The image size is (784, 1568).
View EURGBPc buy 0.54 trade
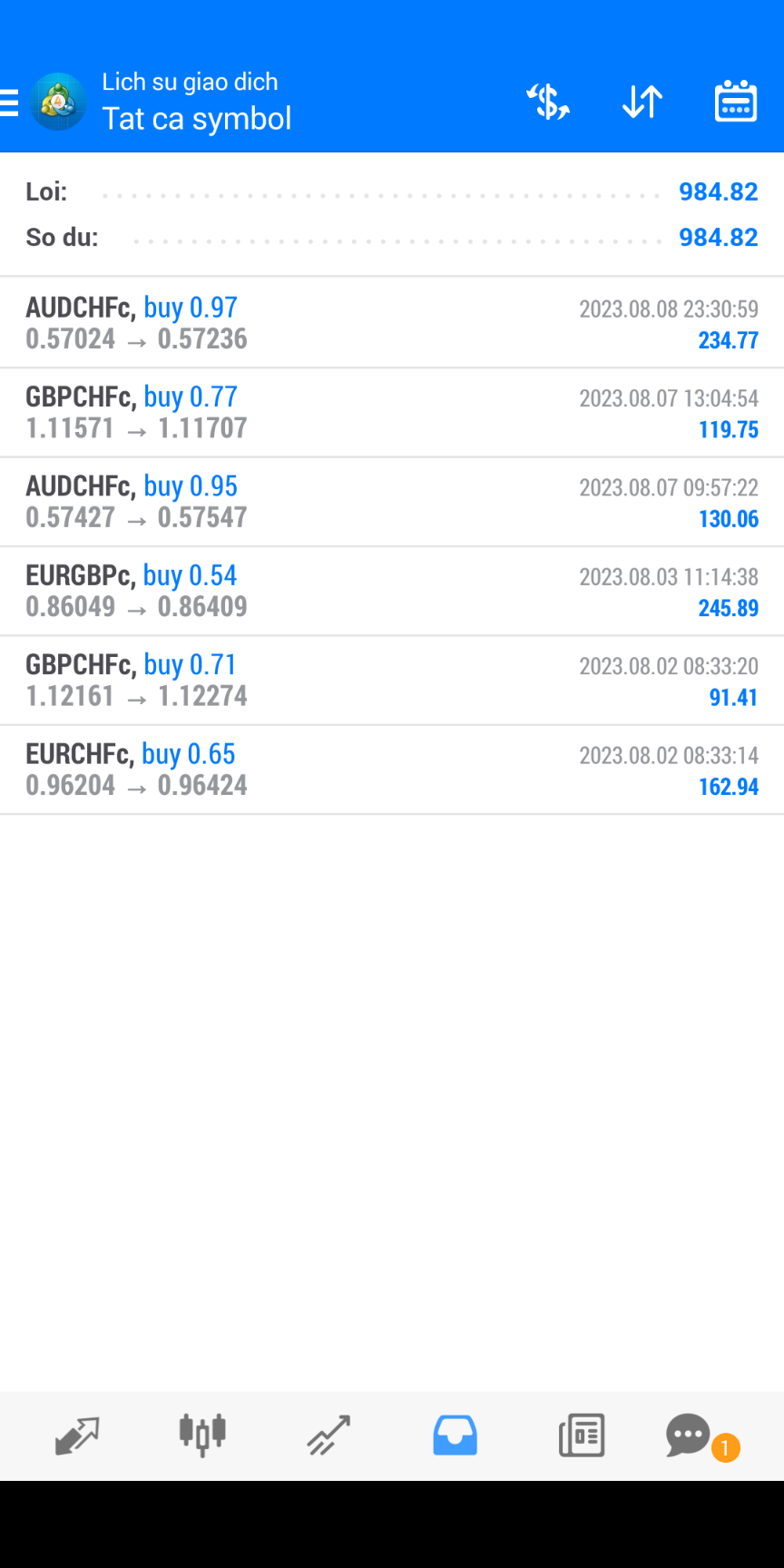click(392, 591)
